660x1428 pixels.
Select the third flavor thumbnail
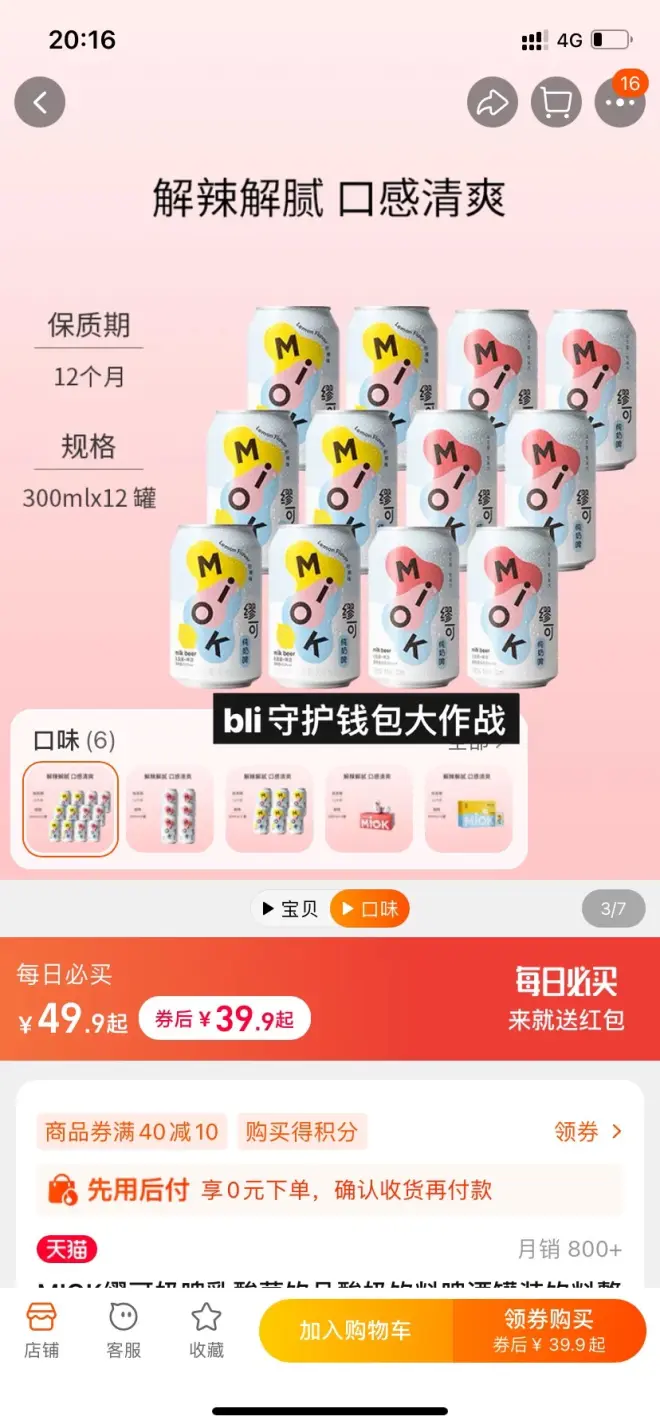269,809
